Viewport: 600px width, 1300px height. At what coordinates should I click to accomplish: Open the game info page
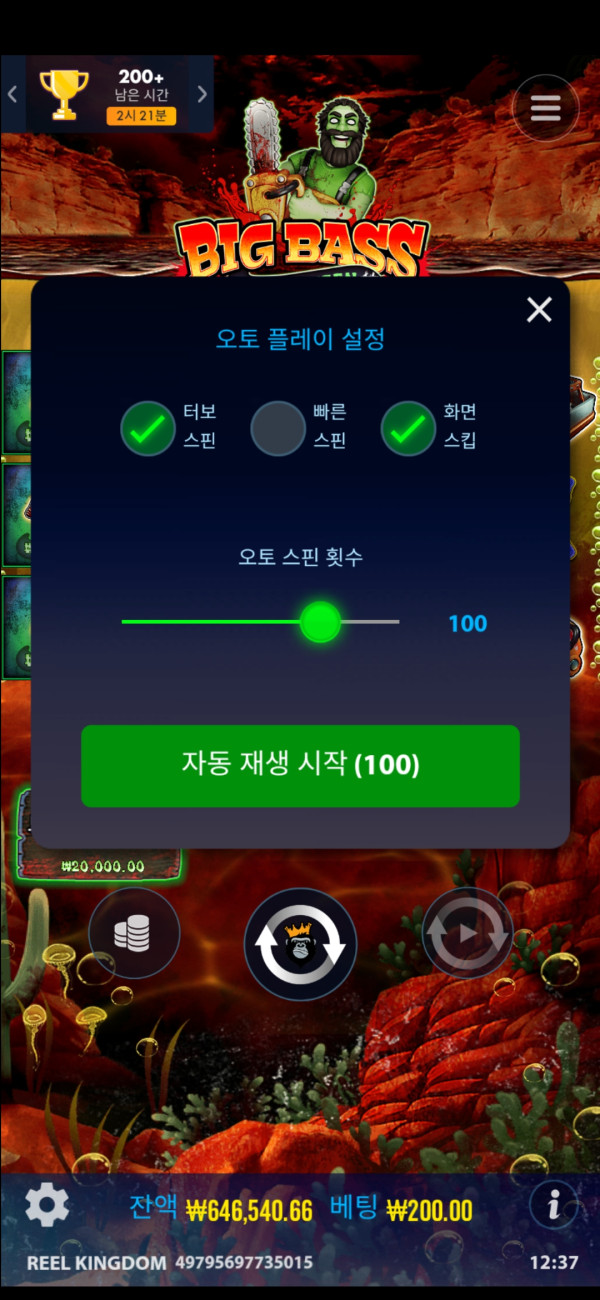[554, 1206]
